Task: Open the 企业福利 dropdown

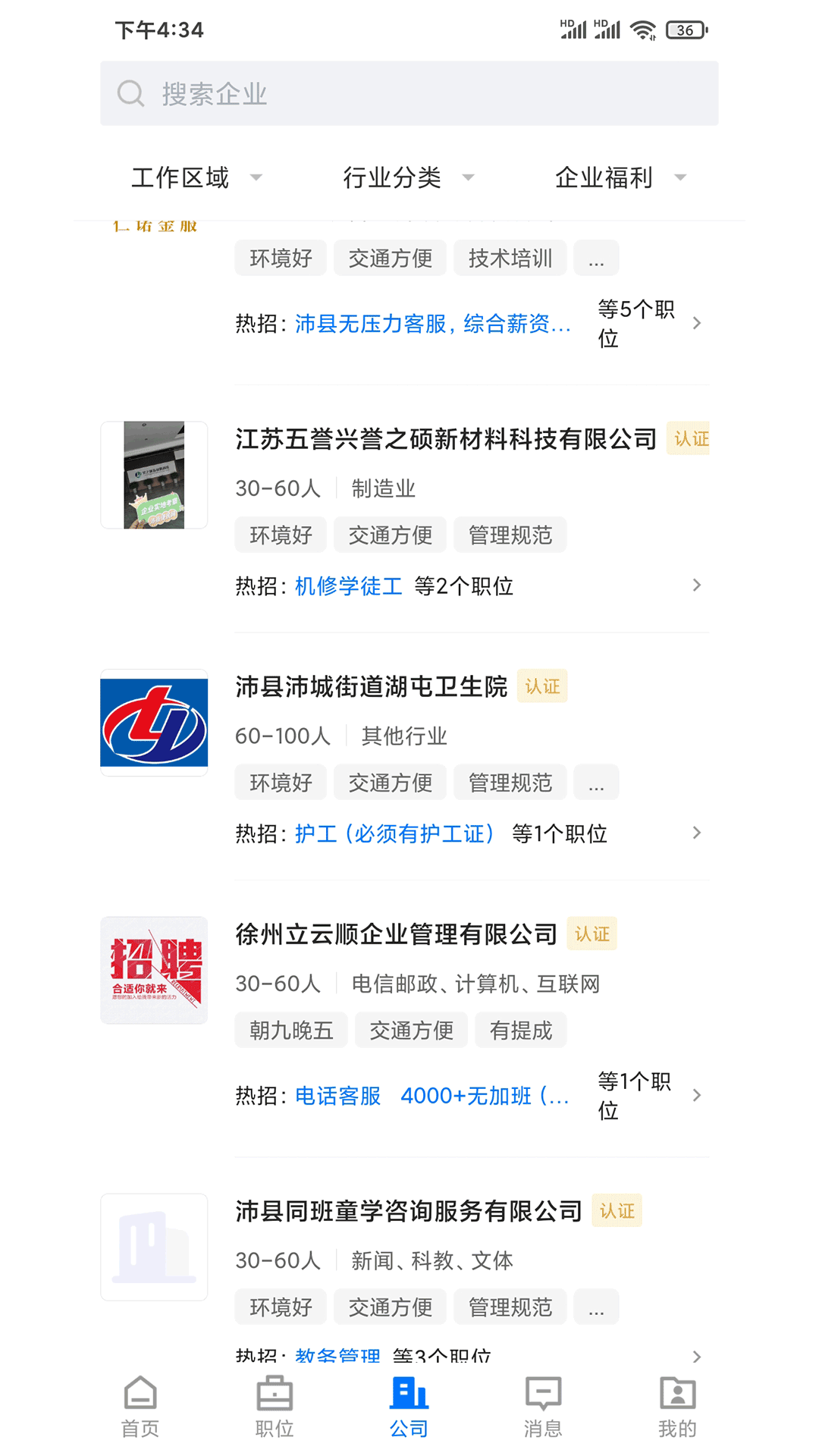Action: [620, 177]
